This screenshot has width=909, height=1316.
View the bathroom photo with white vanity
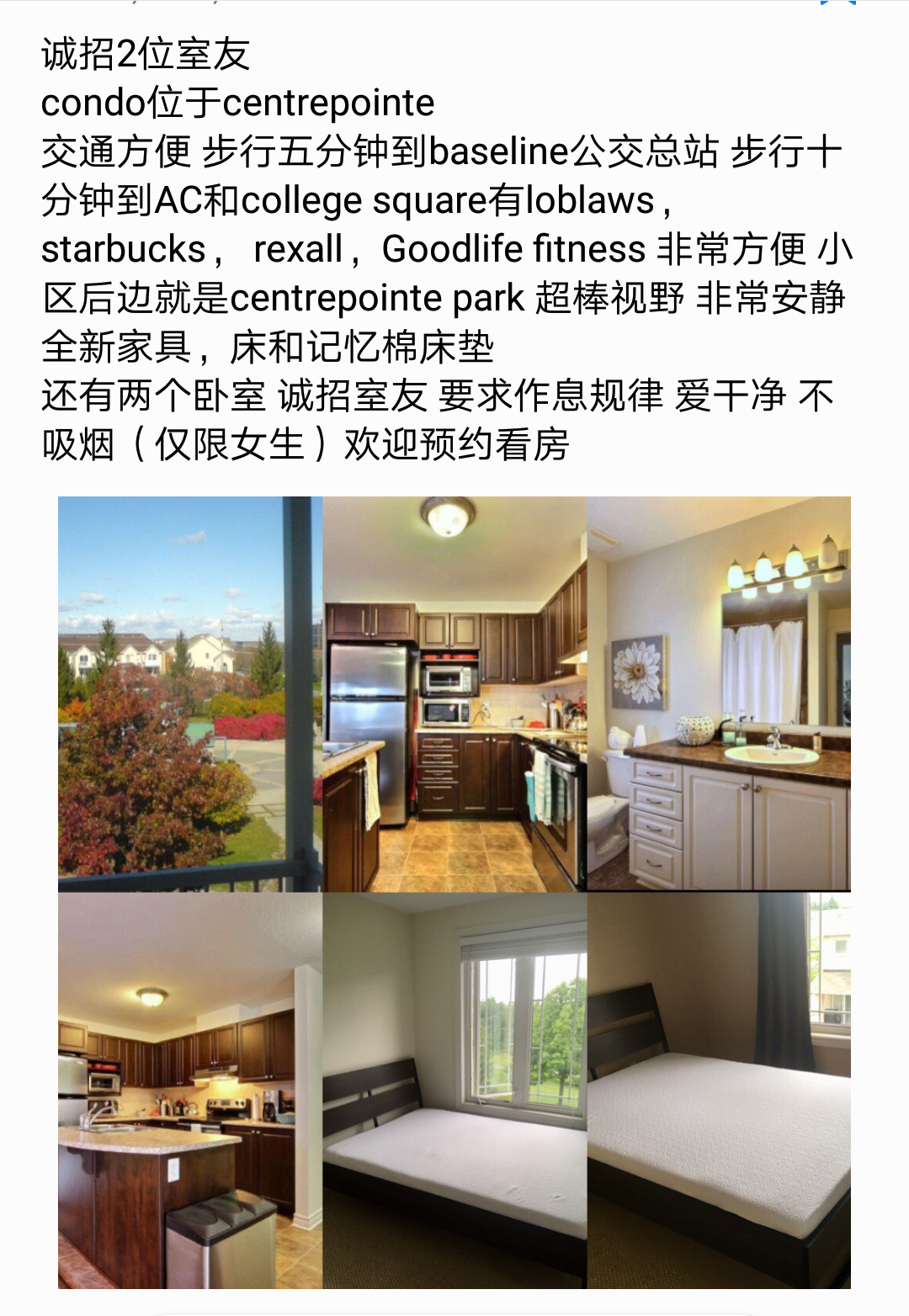(x=719, y=693)
